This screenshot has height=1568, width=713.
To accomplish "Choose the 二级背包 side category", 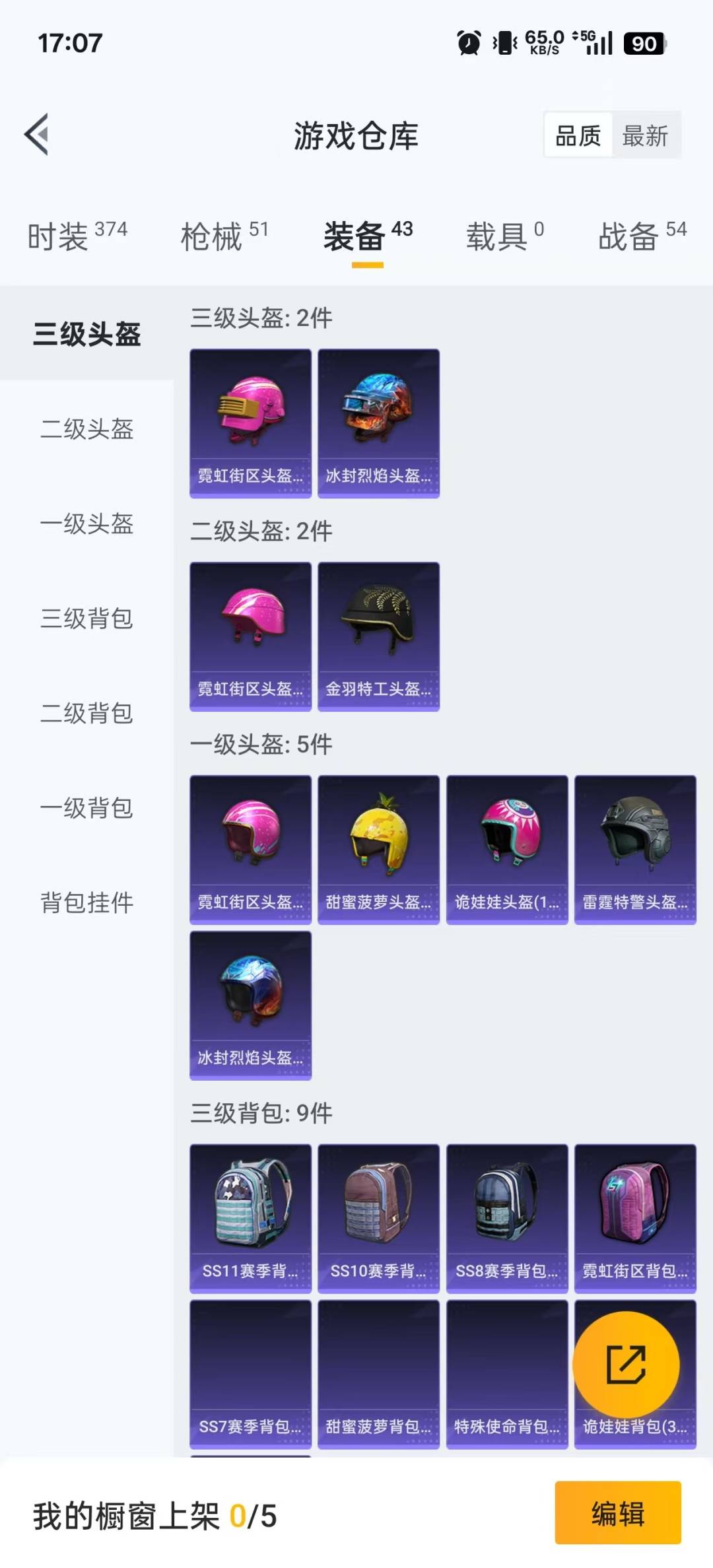I will [86, 713].
